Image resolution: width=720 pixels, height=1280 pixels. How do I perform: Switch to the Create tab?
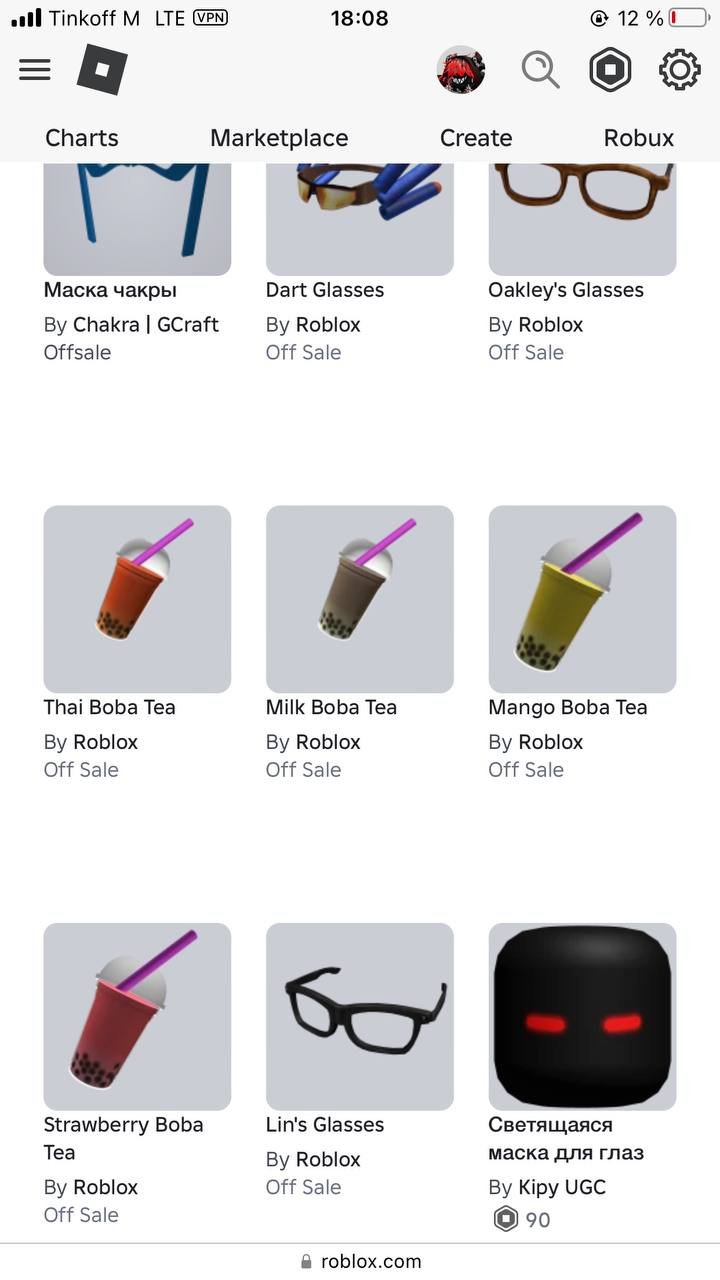coord(476,138)
